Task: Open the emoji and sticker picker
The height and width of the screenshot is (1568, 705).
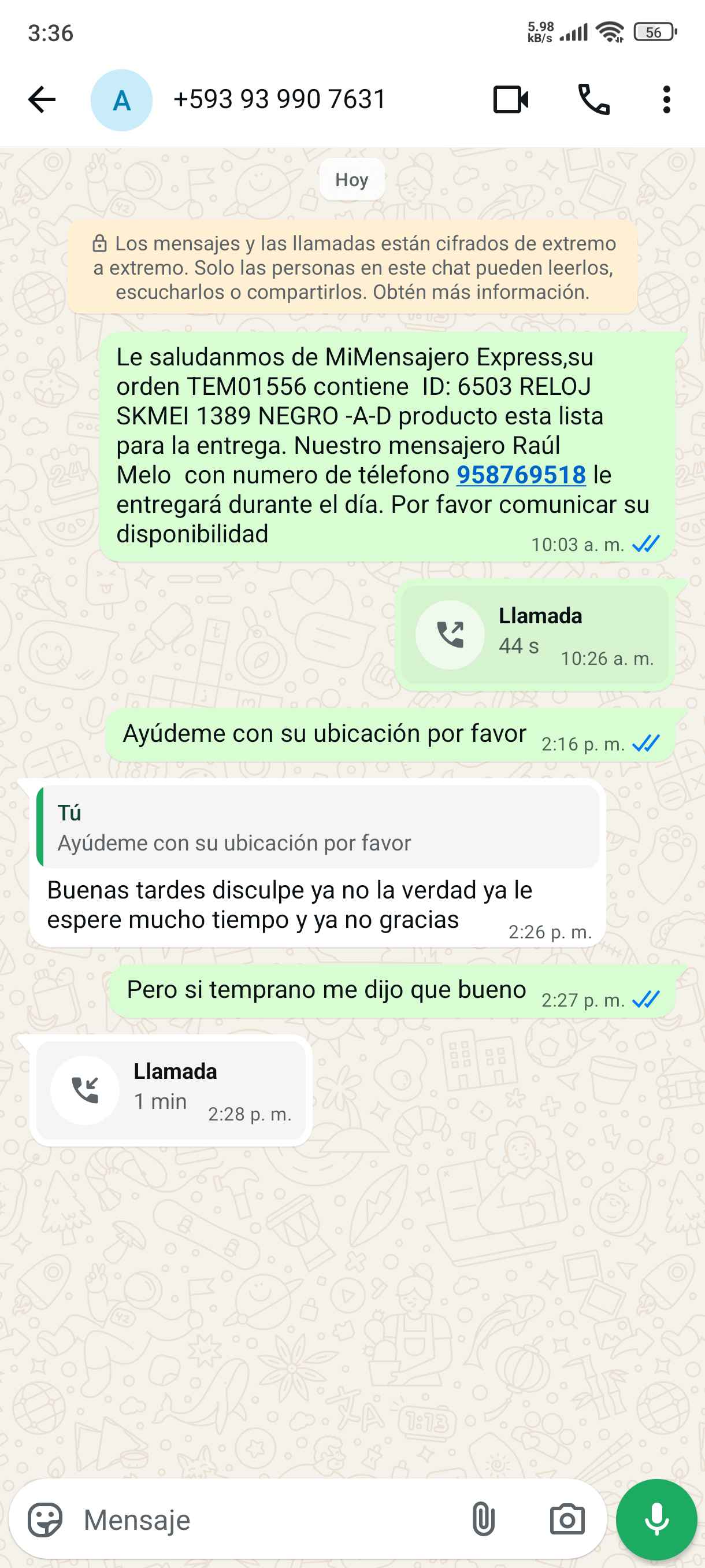Action: click(45, 1520)
